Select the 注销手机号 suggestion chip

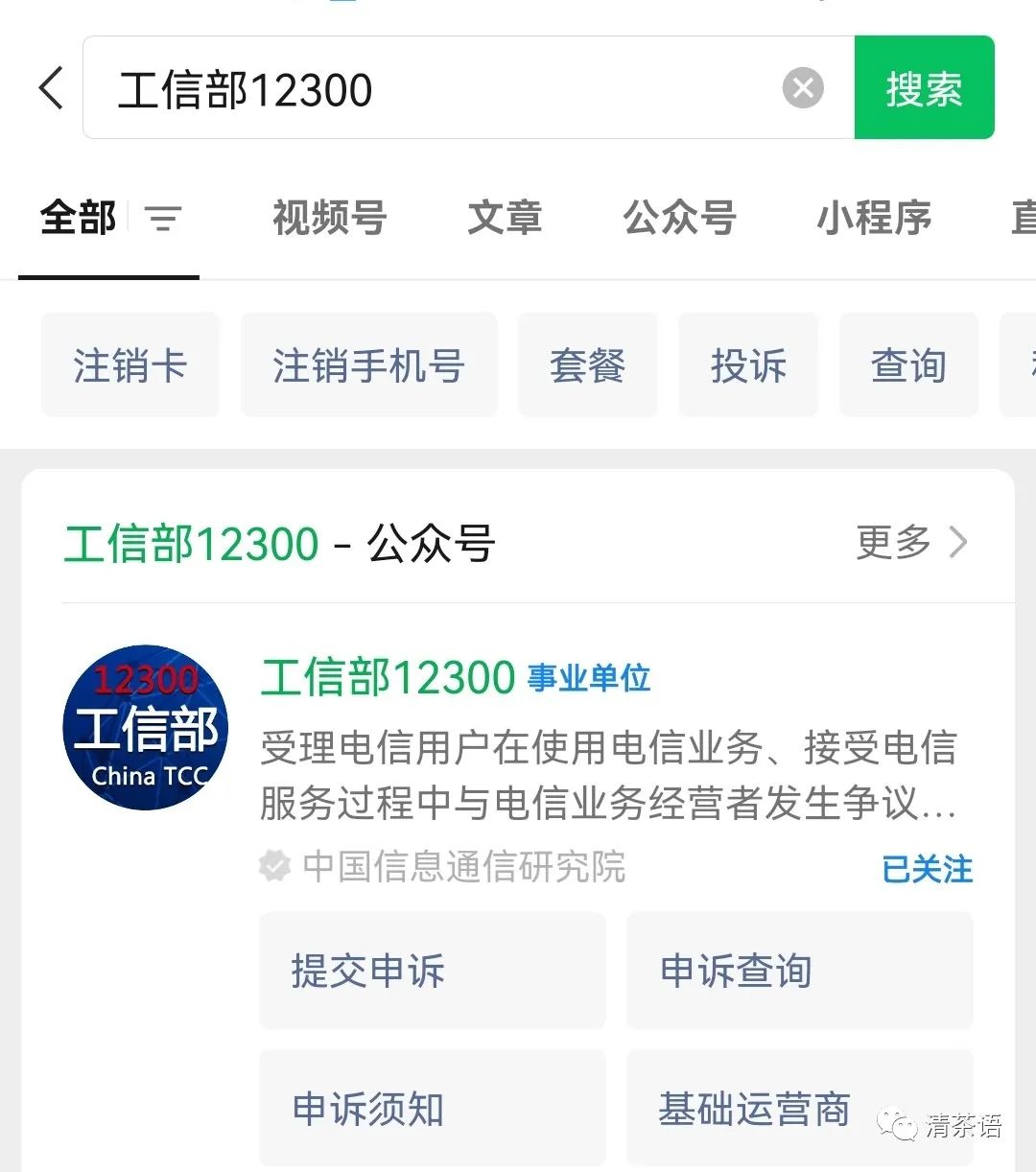click(x=369, y=365)
